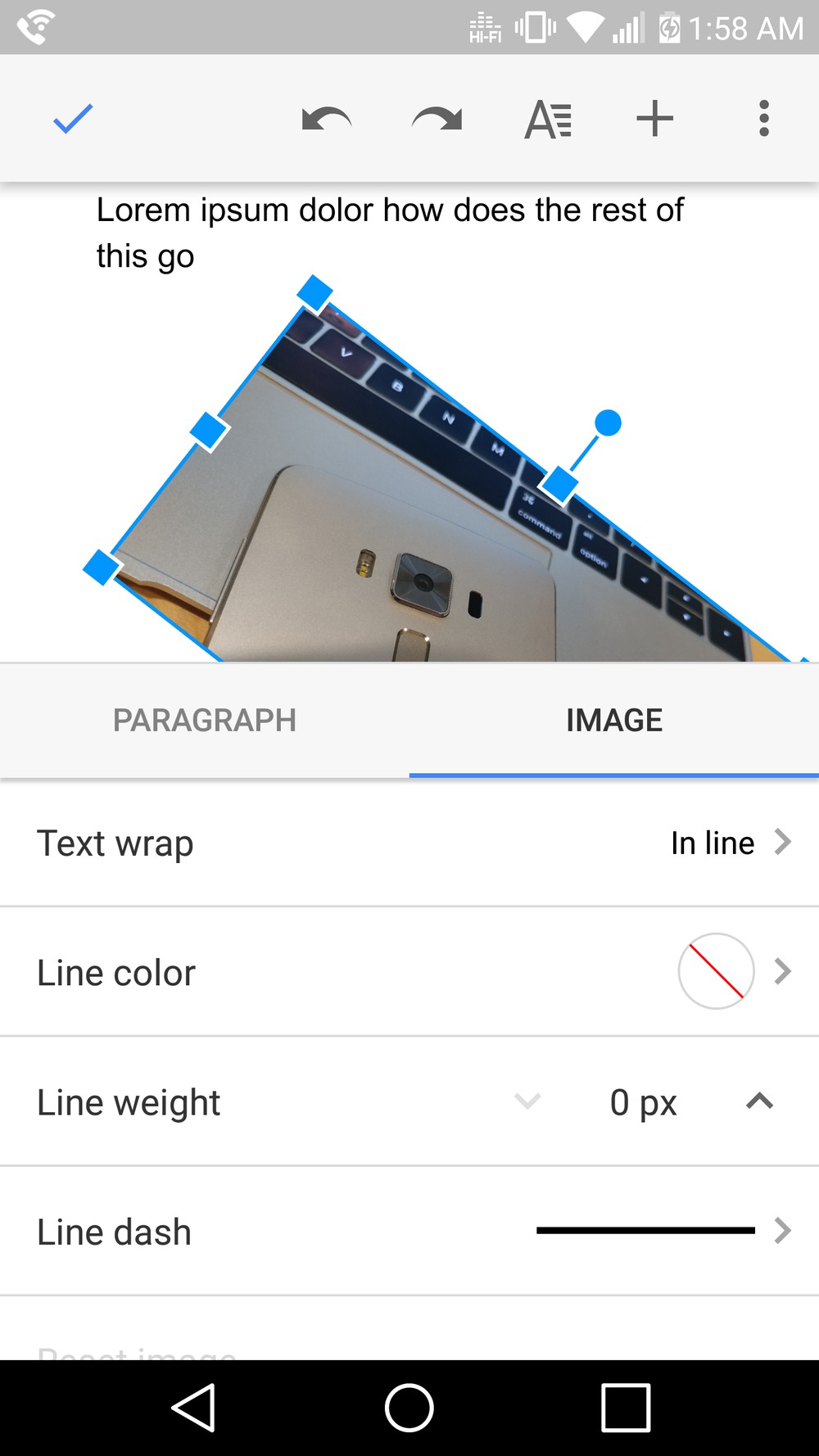Open the text formatting icon
This screenshot has height=1456, width=819.
pyautogui.click(x=548, y=120)
